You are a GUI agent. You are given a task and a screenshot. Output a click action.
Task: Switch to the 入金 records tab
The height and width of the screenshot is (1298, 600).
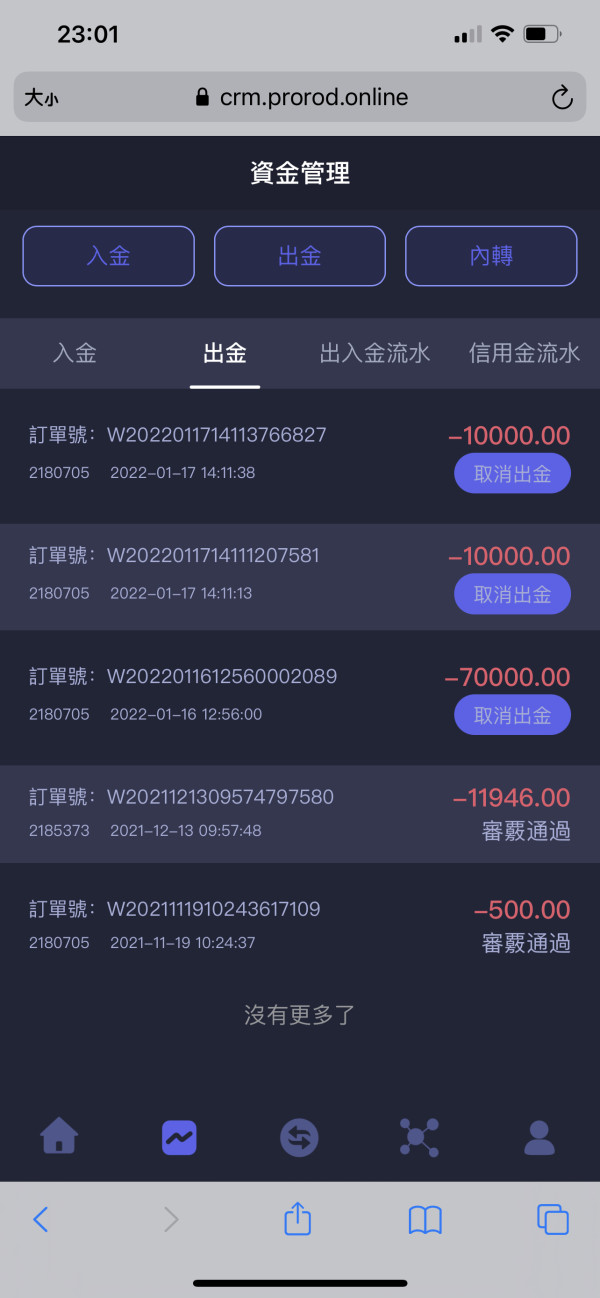point(75,353)
